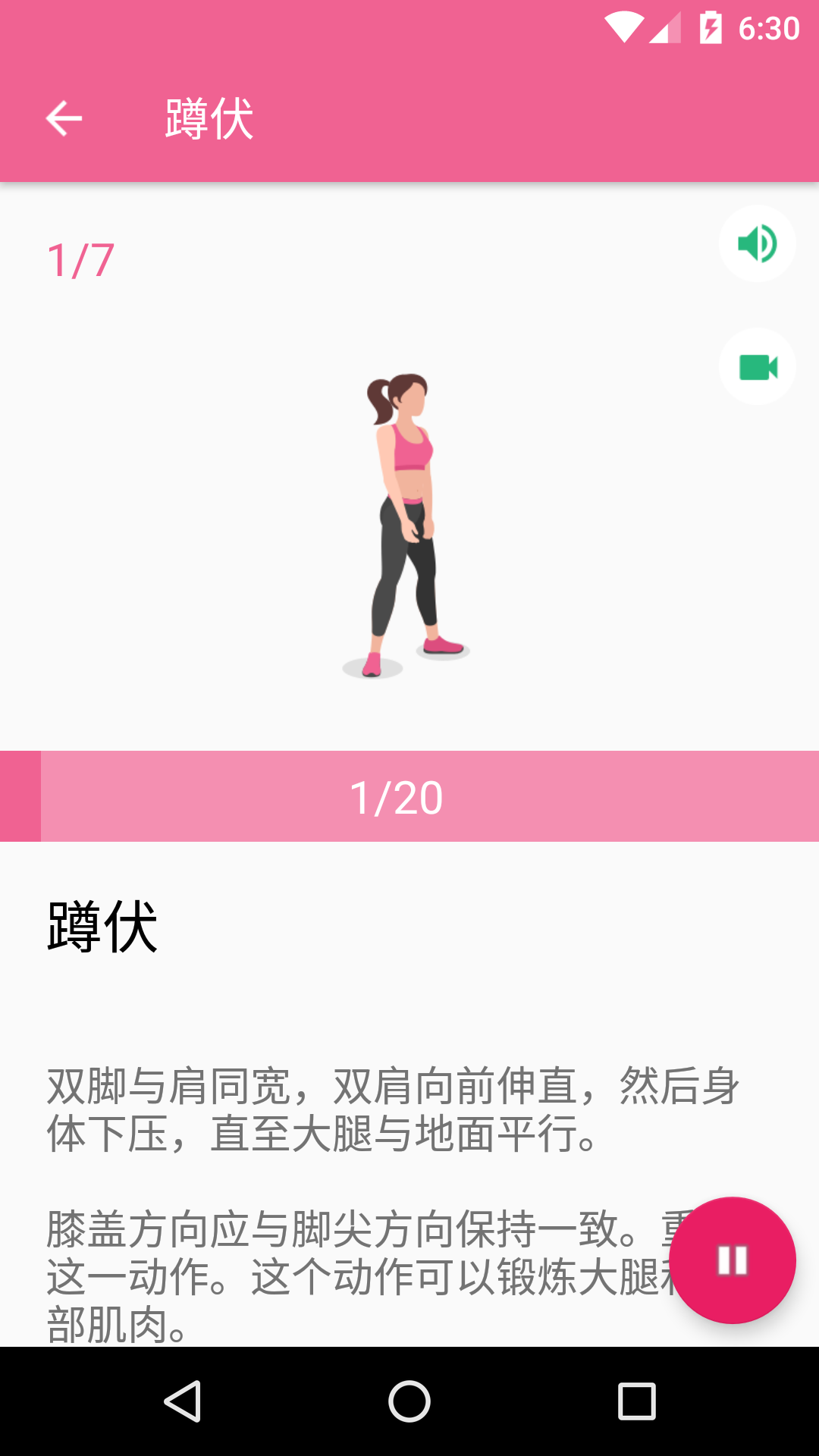Tap the 1/20 rep progress bar
The width and height of the screenshot is (819, 1456).
(409, 795)
